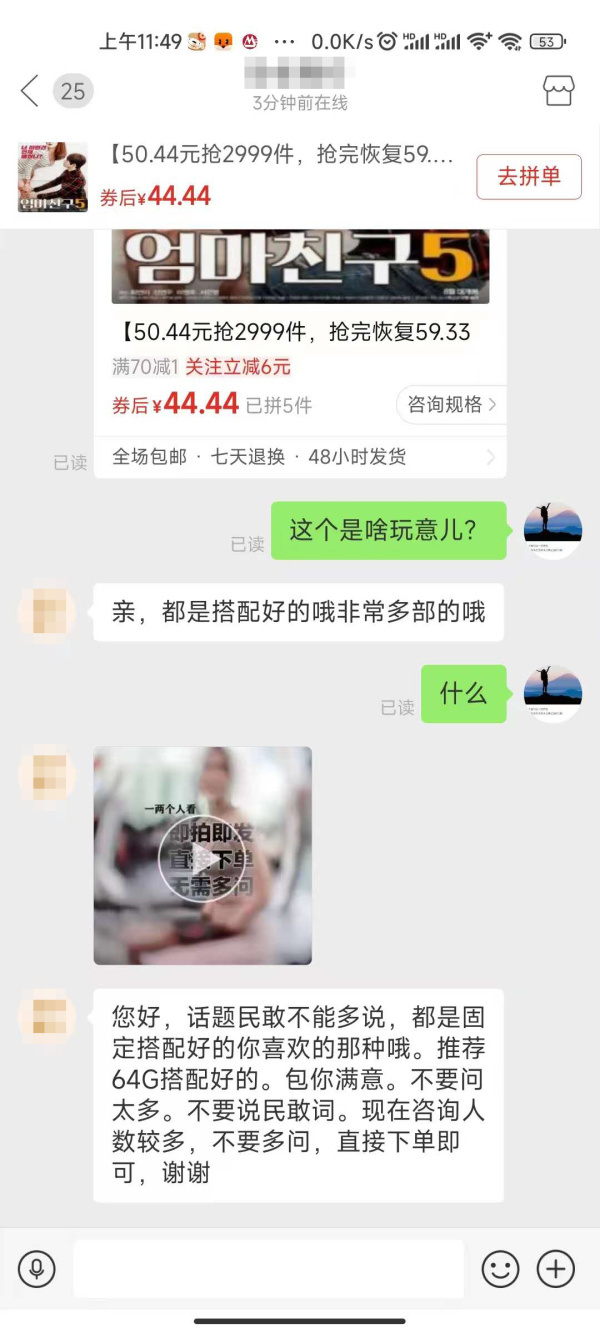
Task: Open the plus attachment menu
Action: [x=556, y=1269]
